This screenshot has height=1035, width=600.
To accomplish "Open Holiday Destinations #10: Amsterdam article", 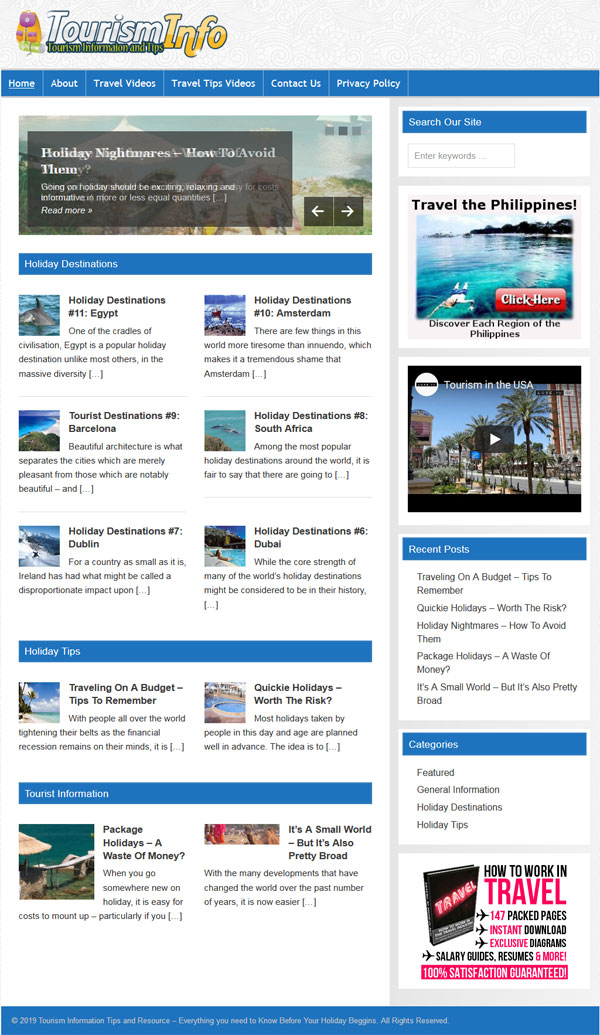I will (302, 306).
